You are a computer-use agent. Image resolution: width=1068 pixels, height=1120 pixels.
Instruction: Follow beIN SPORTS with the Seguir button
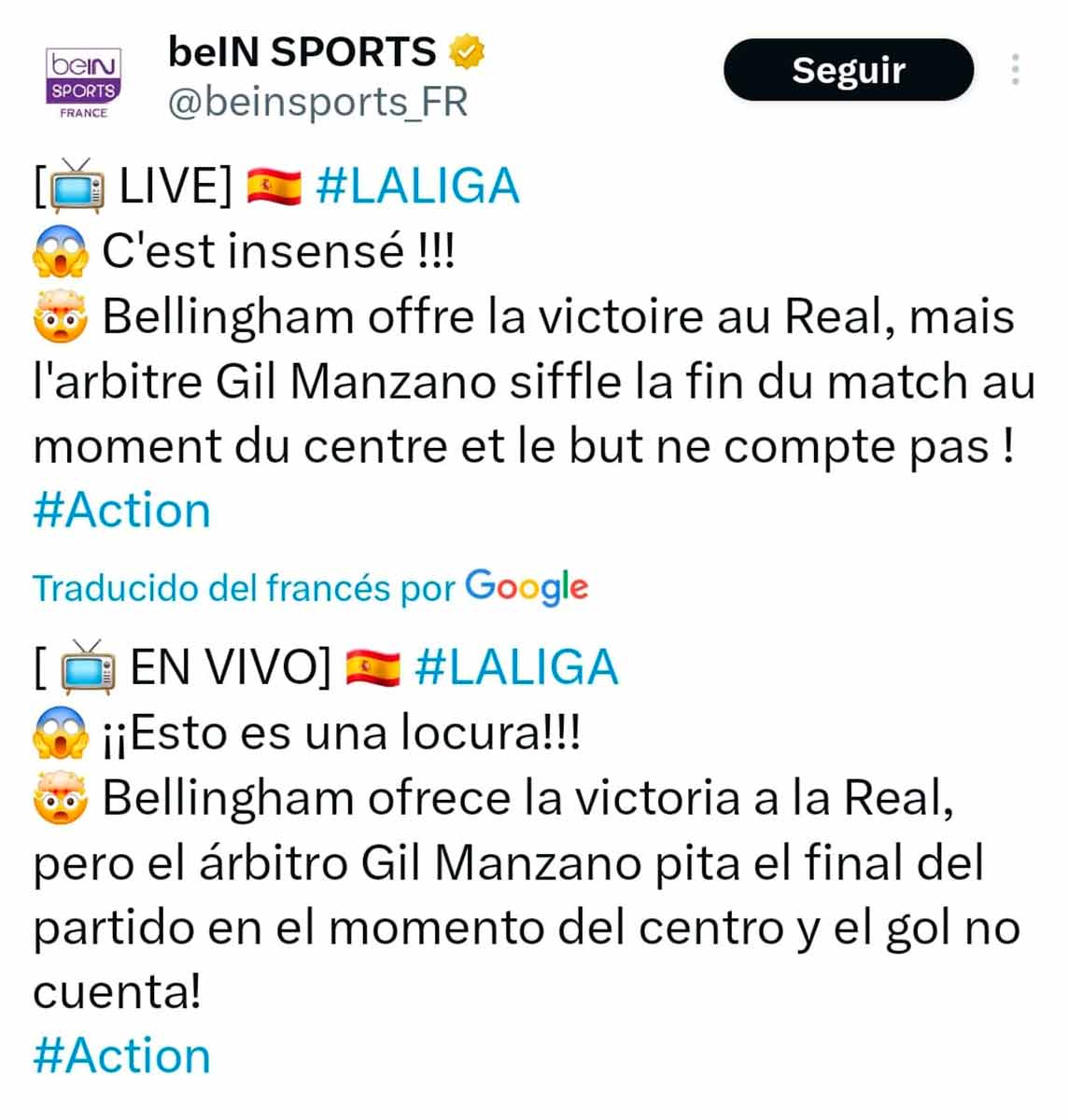point(848,70)
